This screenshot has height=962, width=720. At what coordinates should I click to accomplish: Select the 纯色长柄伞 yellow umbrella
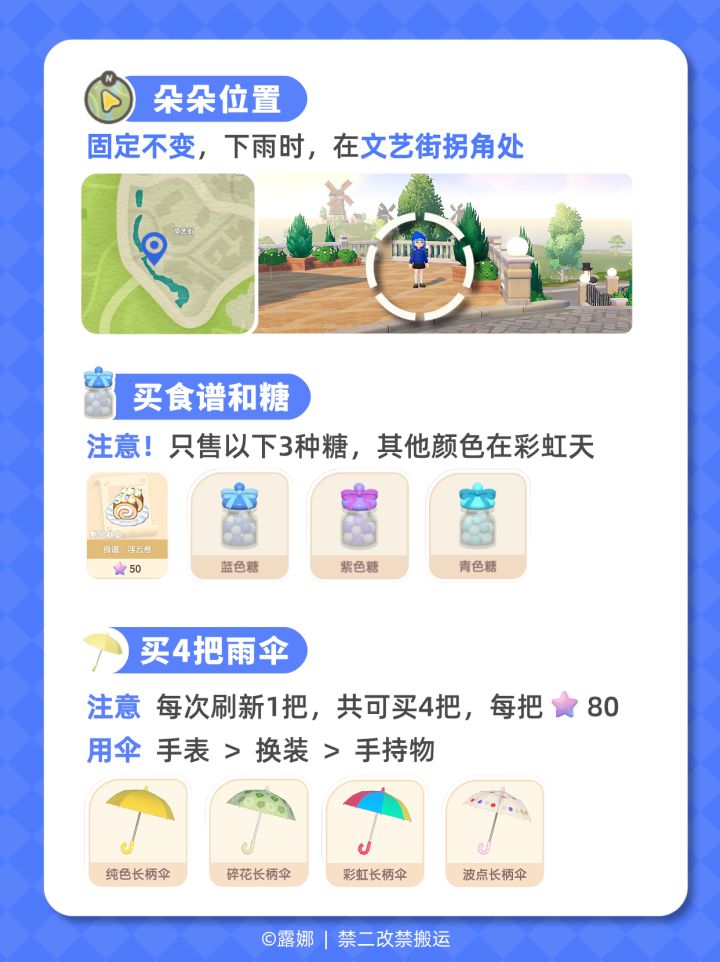click(137, 830)
